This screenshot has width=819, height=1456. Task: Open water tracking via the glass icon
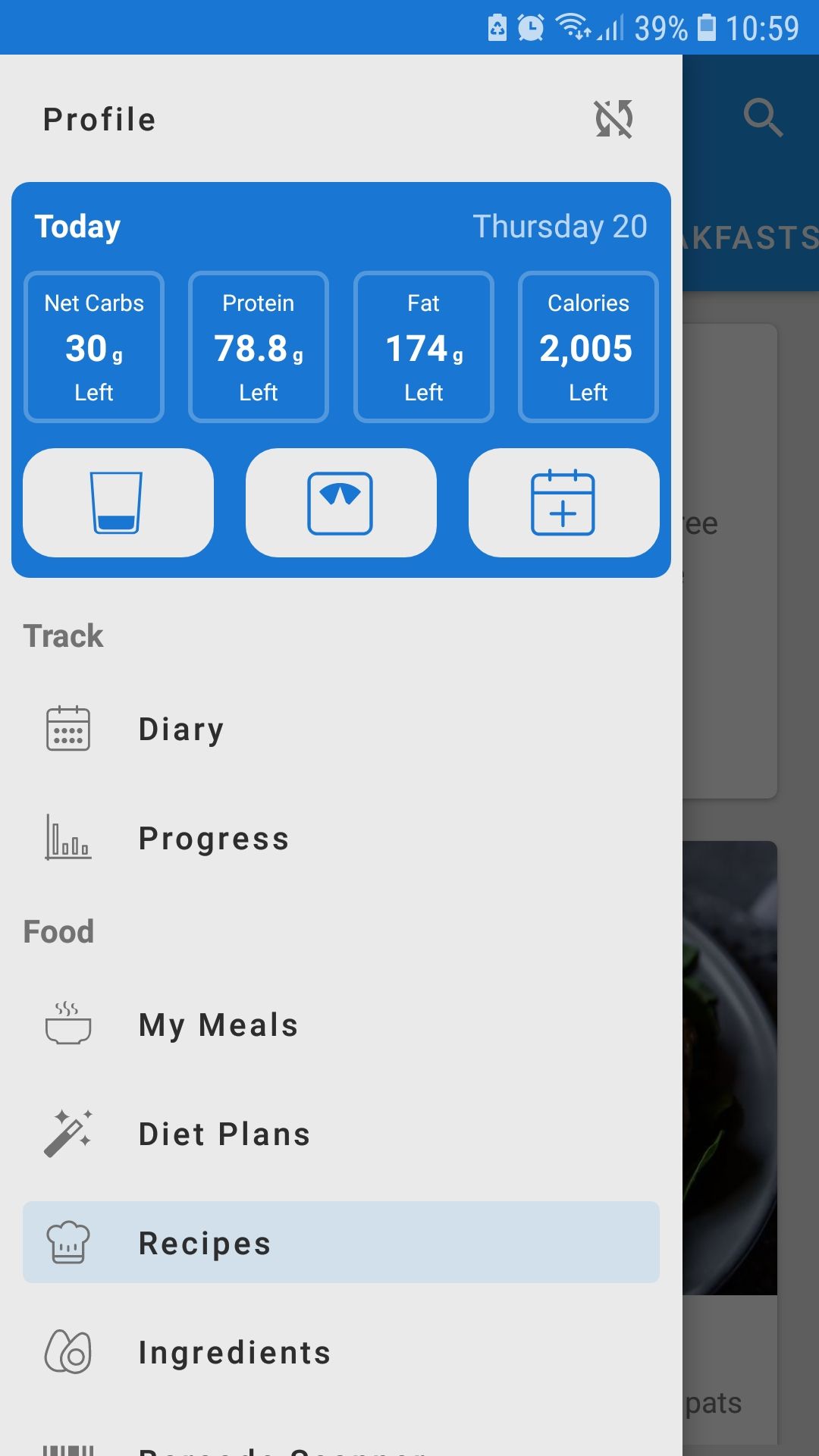[x=118, y=503]
